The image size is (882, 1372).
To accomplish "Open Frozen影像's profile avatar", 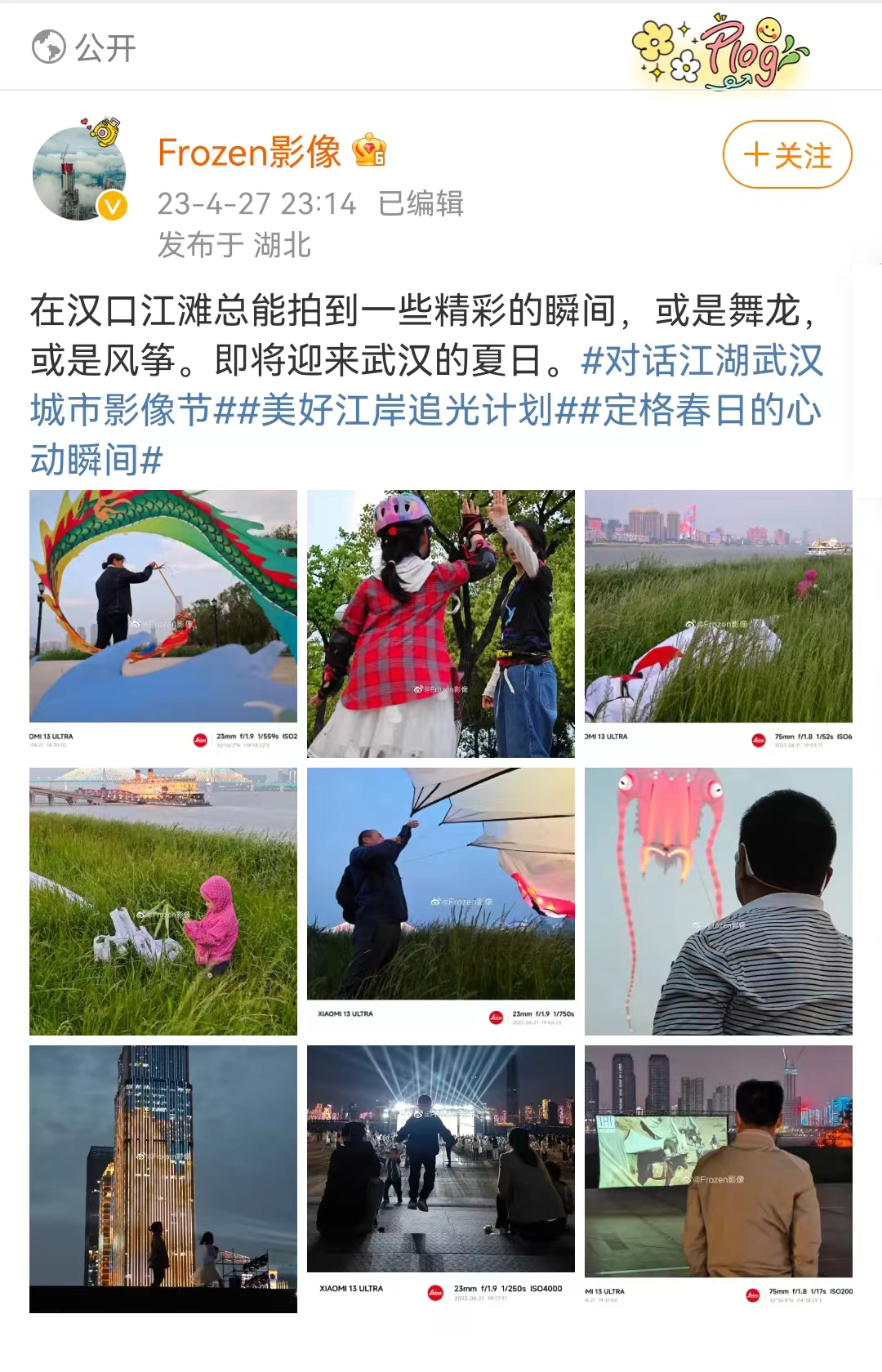I will click(79, 172).
